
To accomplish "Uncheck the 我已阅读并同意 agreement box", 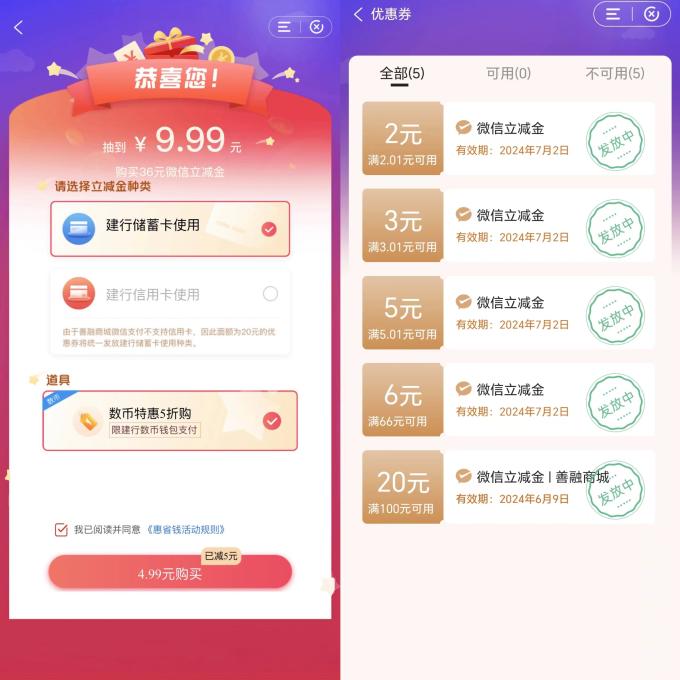I will [x=61, y=530].
